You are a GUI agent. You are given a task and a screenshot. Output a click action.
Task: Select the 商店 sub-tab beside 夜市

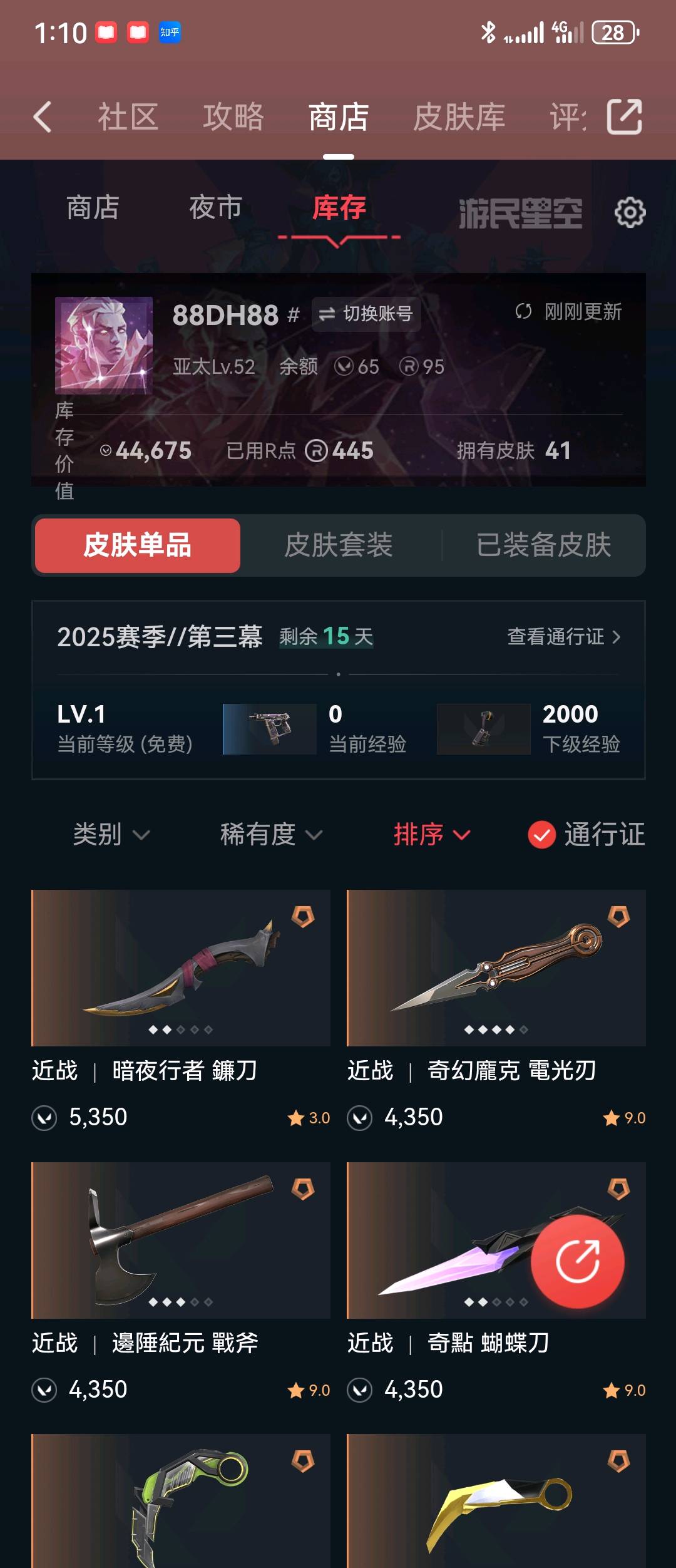click(93, 208)
